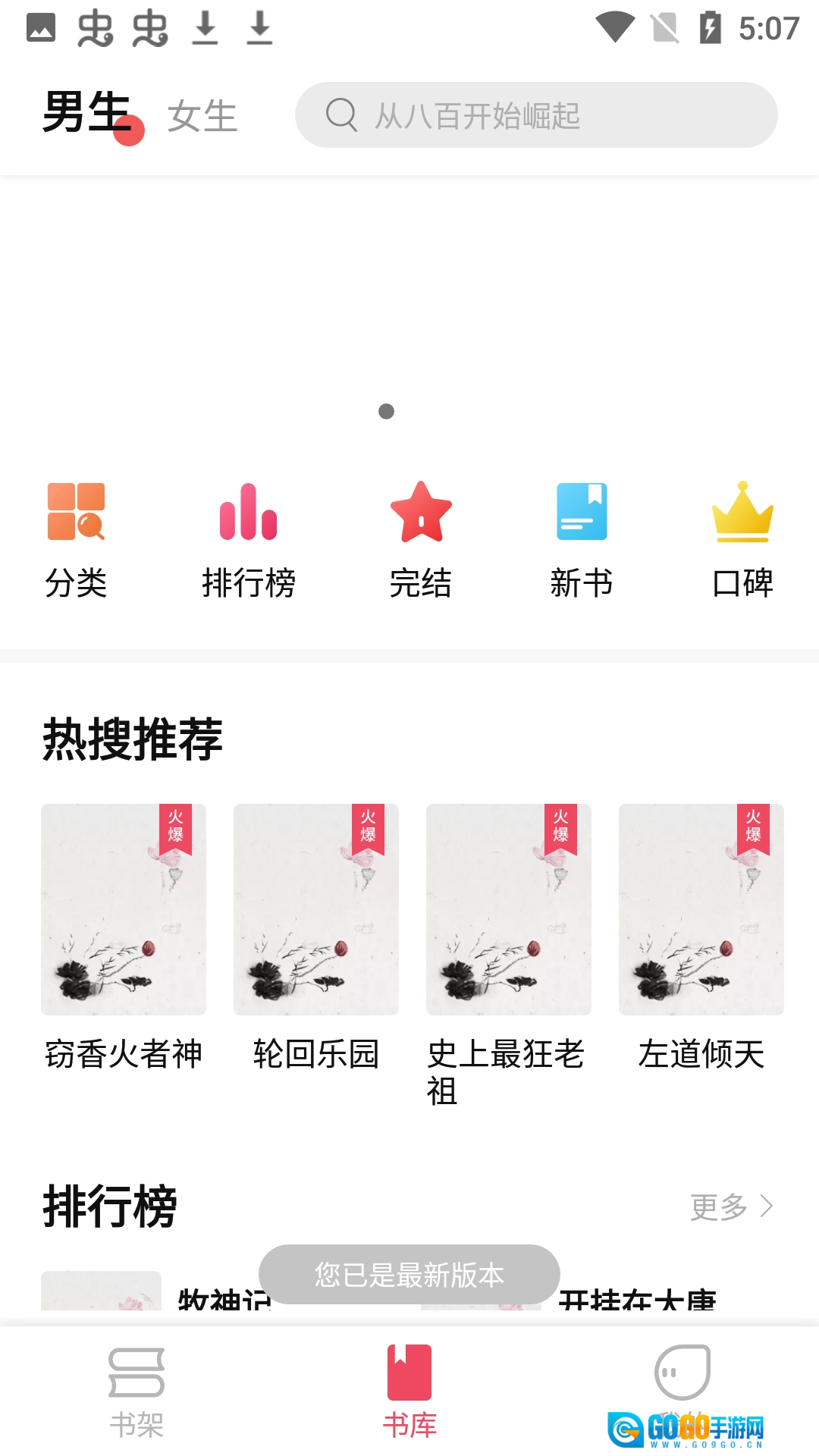Open the book 左道倾天
This screenshot has height=1456, width=819.
(x=701, y=935)
